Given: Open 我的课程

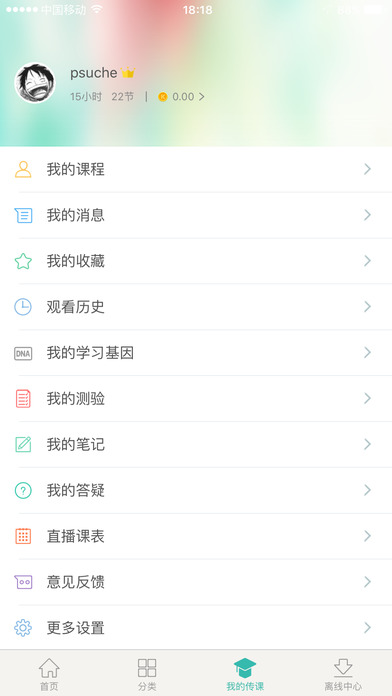Looking at the screenshot, I should pyautogui.click(x=196, y=170).
